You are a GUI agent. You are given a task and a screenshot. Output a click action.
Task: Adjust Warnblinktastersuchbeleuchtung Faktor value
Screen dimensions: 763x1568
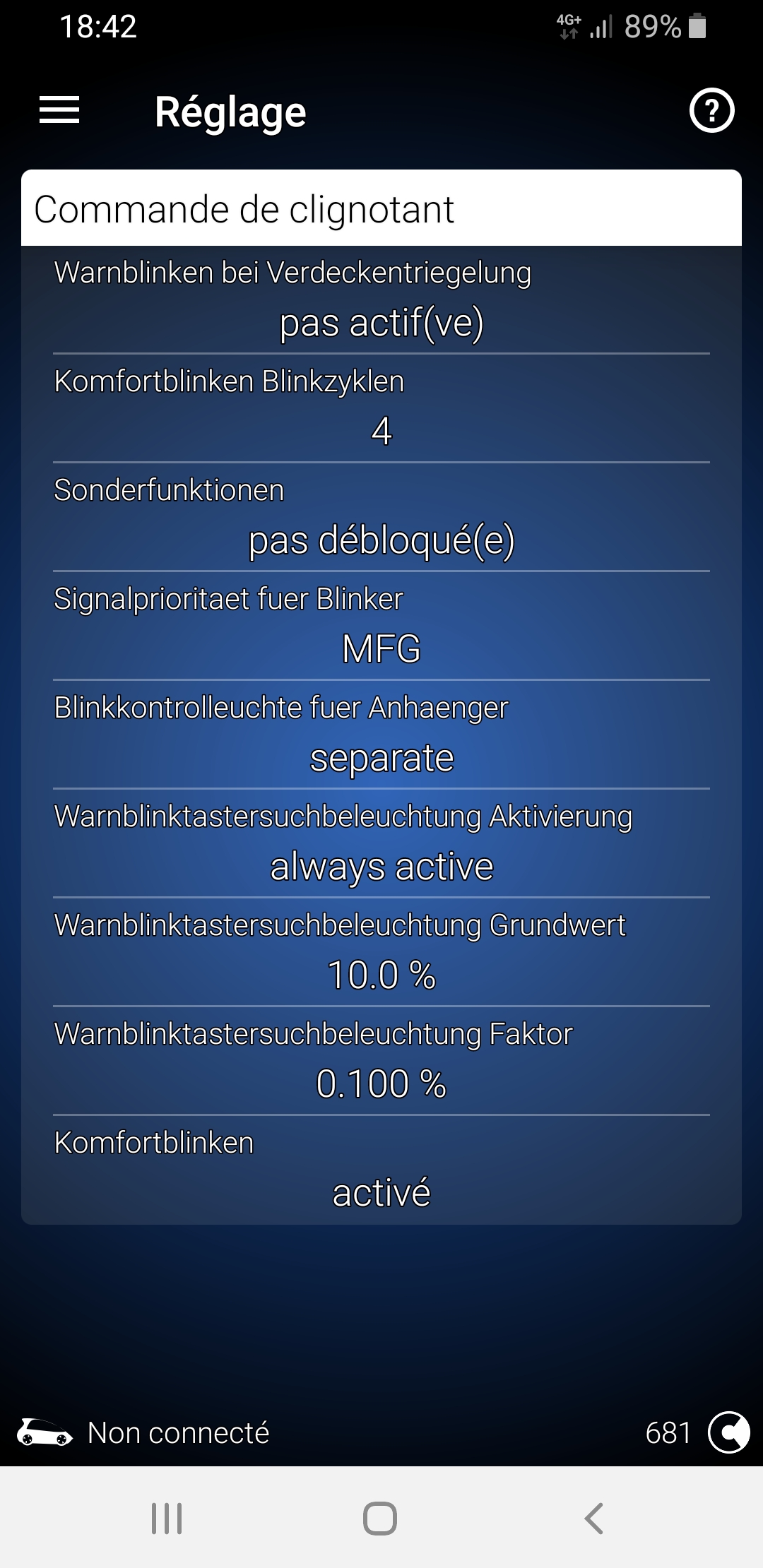[381, 1062]
